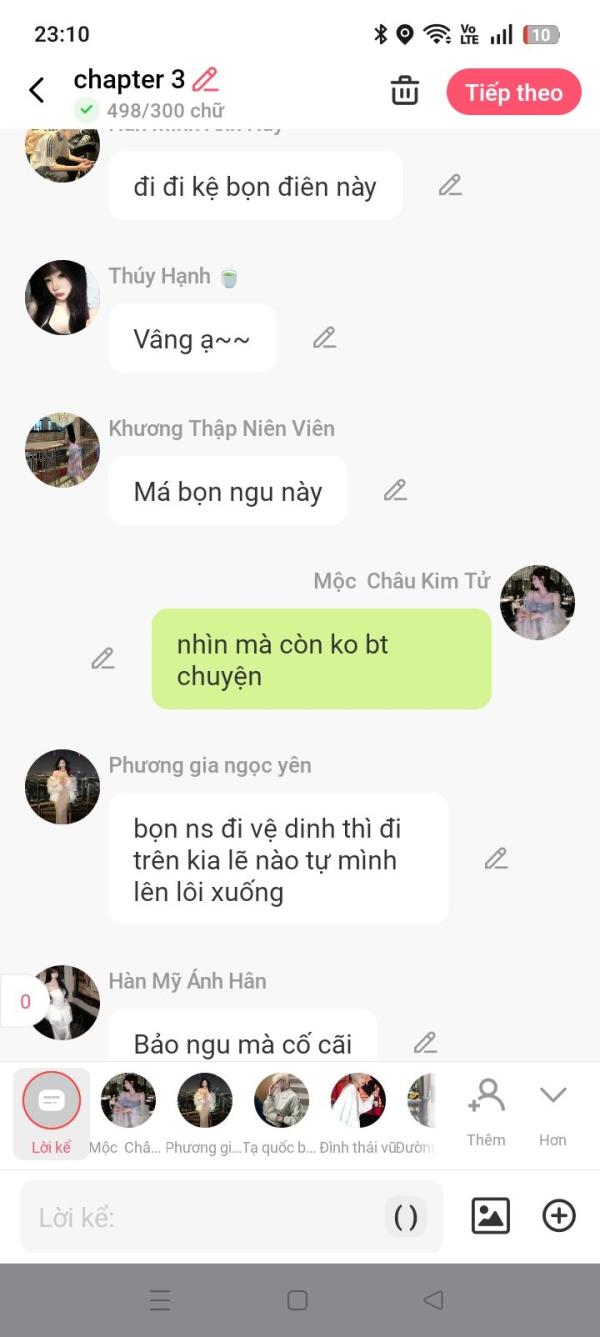This screenshot has height=1337, width=600.
Task: Edit Thúy Hạnh's "Vâng ạ~~" message
Action: 324,338
